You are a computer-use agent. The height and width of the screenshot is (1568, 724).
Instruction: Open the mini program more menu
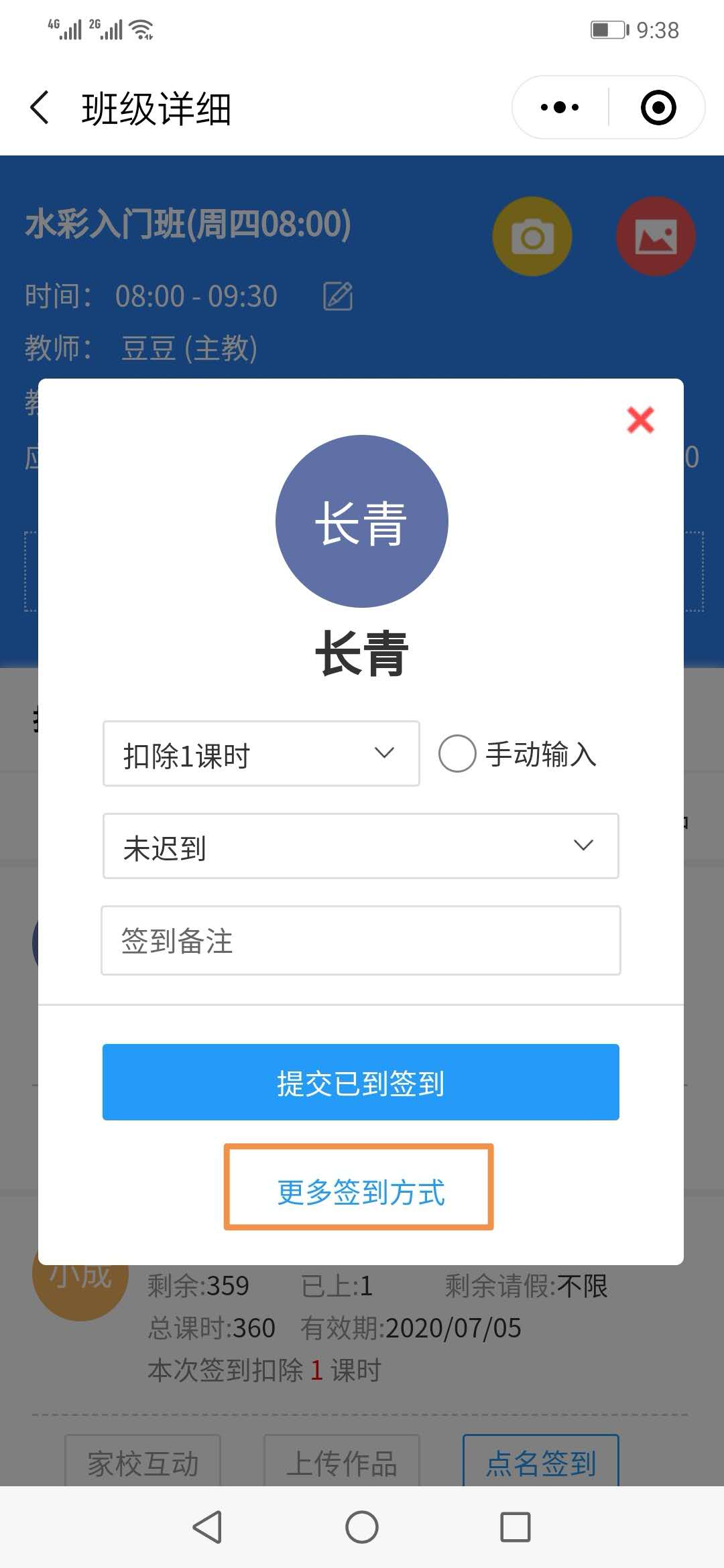pos(560,107)
